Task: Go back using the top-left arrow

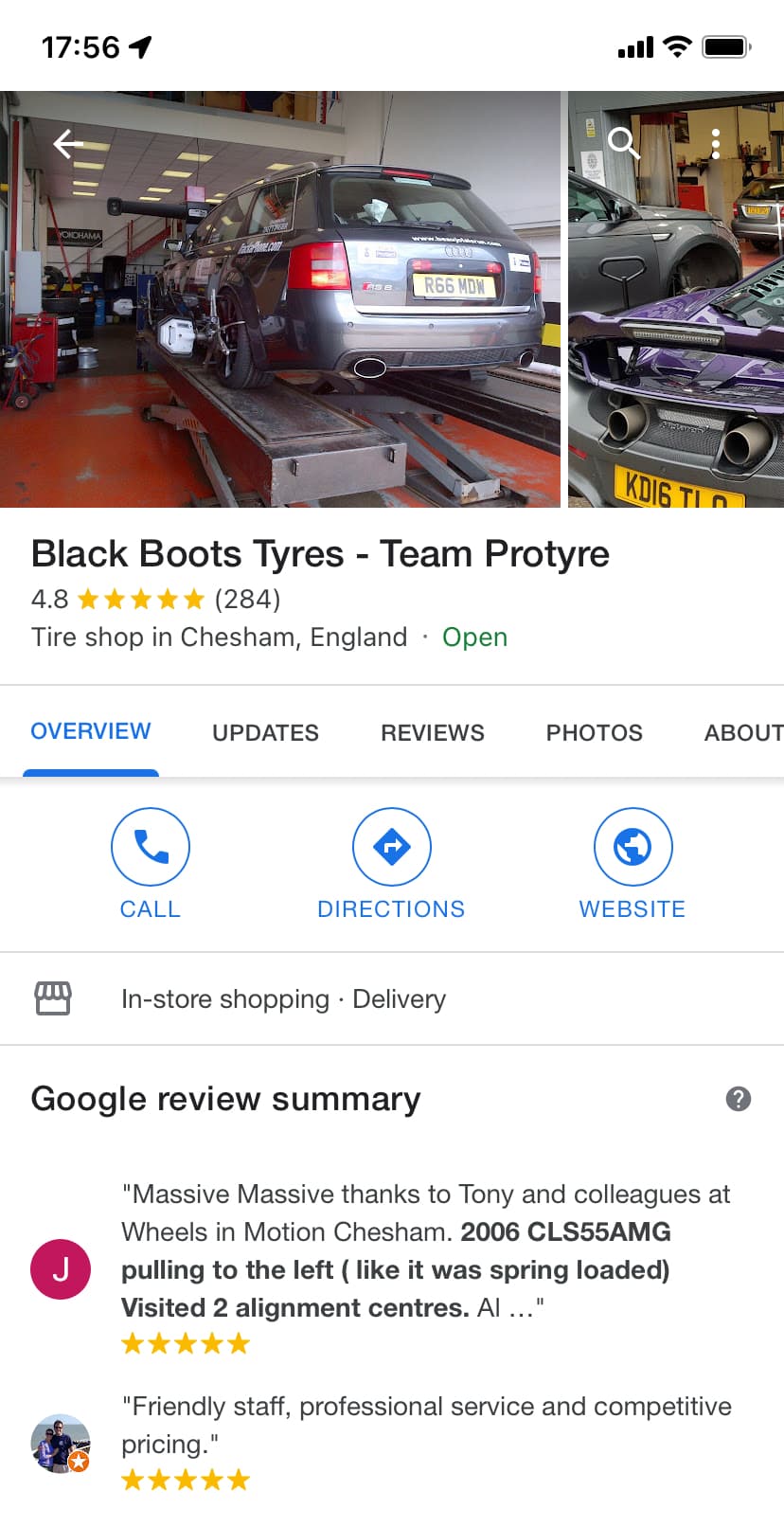Action: (68, 144)
